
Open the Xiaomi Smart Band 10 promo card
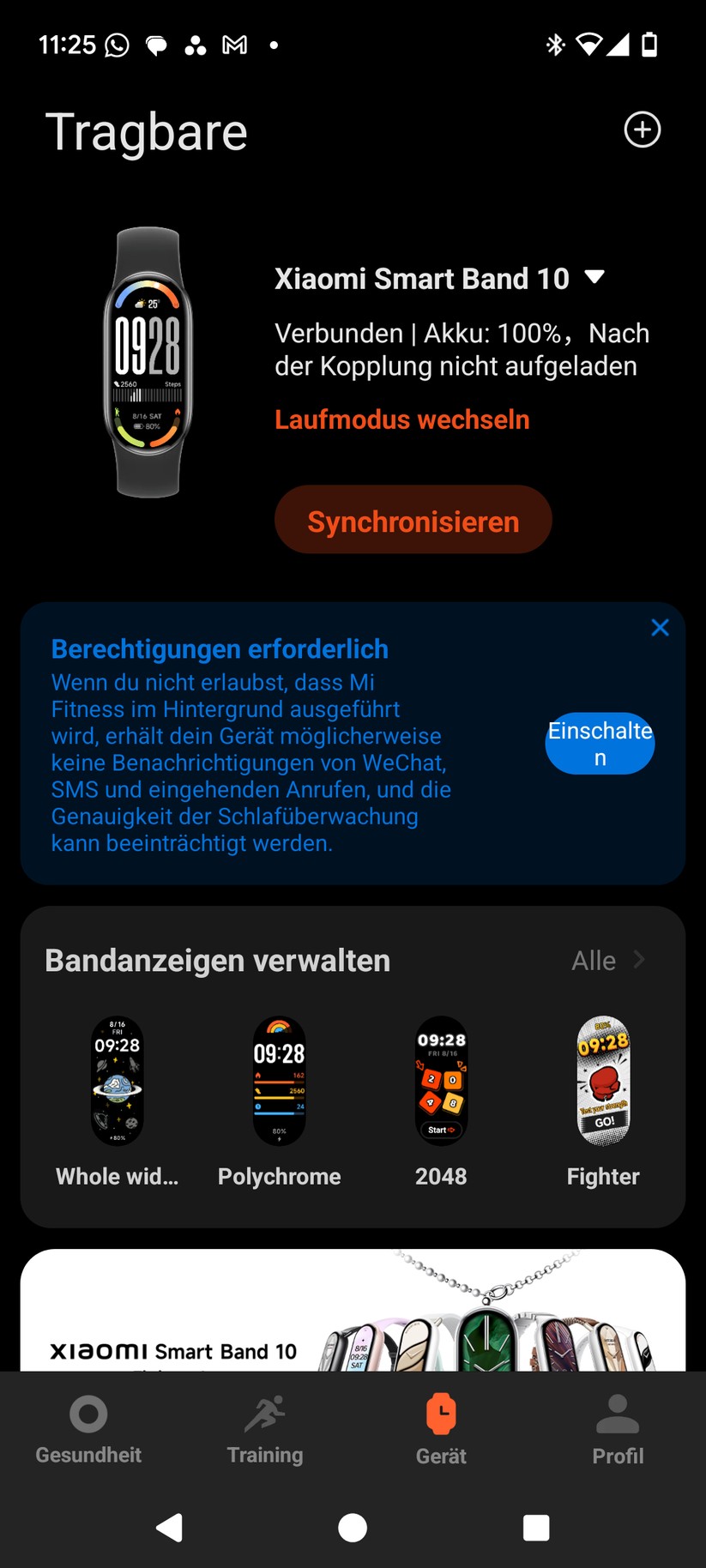[353, 1312]
